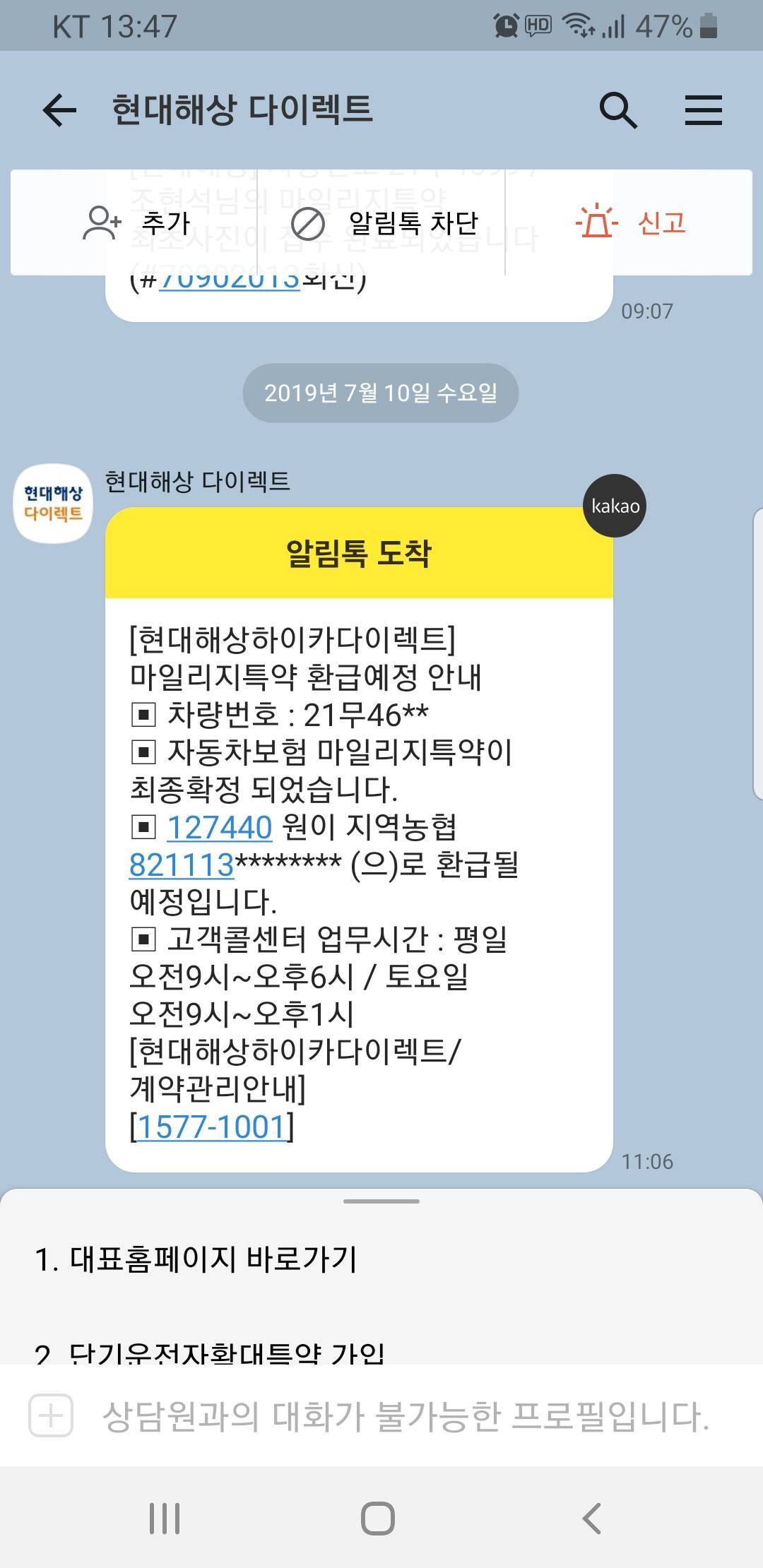Image resolution: width=763 pixels, height=1568 pixels.
Task: Open the chat hamburger menu
Action: 703,110
